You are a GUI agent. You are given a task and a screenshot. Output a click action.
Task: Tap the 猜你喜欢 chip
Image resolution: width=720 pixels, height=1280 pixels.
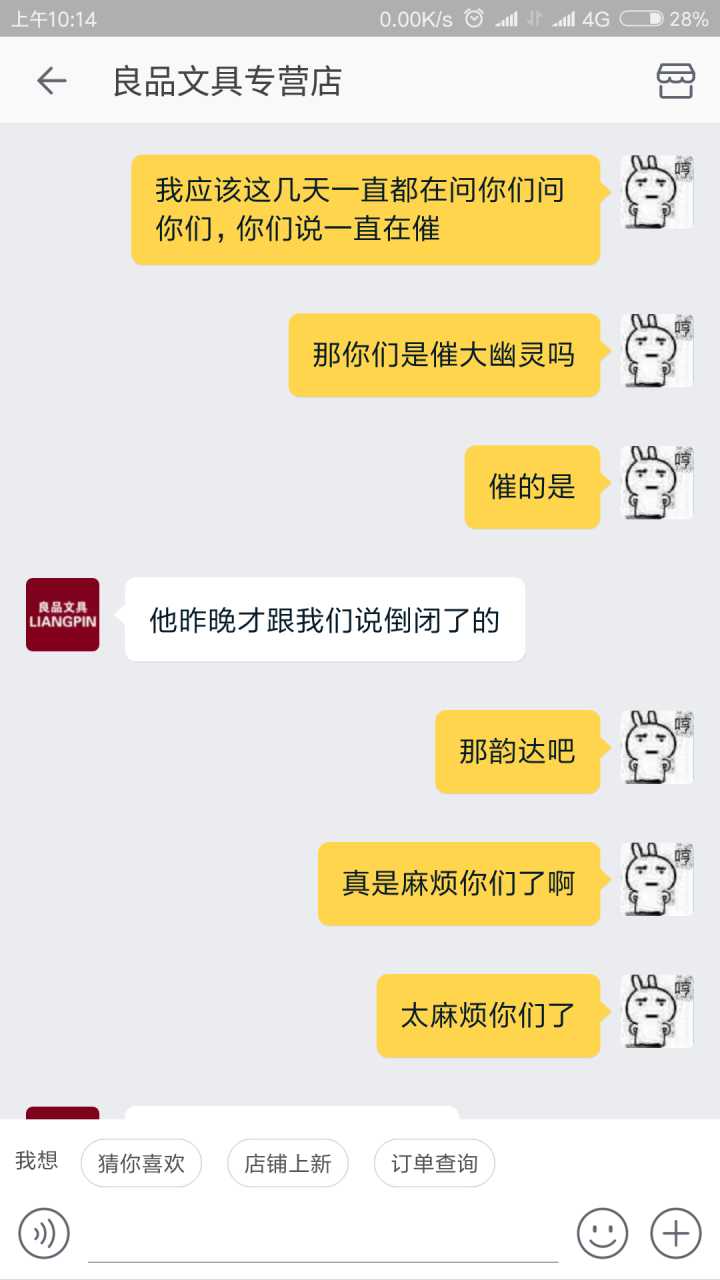(x=141, y=1163)
